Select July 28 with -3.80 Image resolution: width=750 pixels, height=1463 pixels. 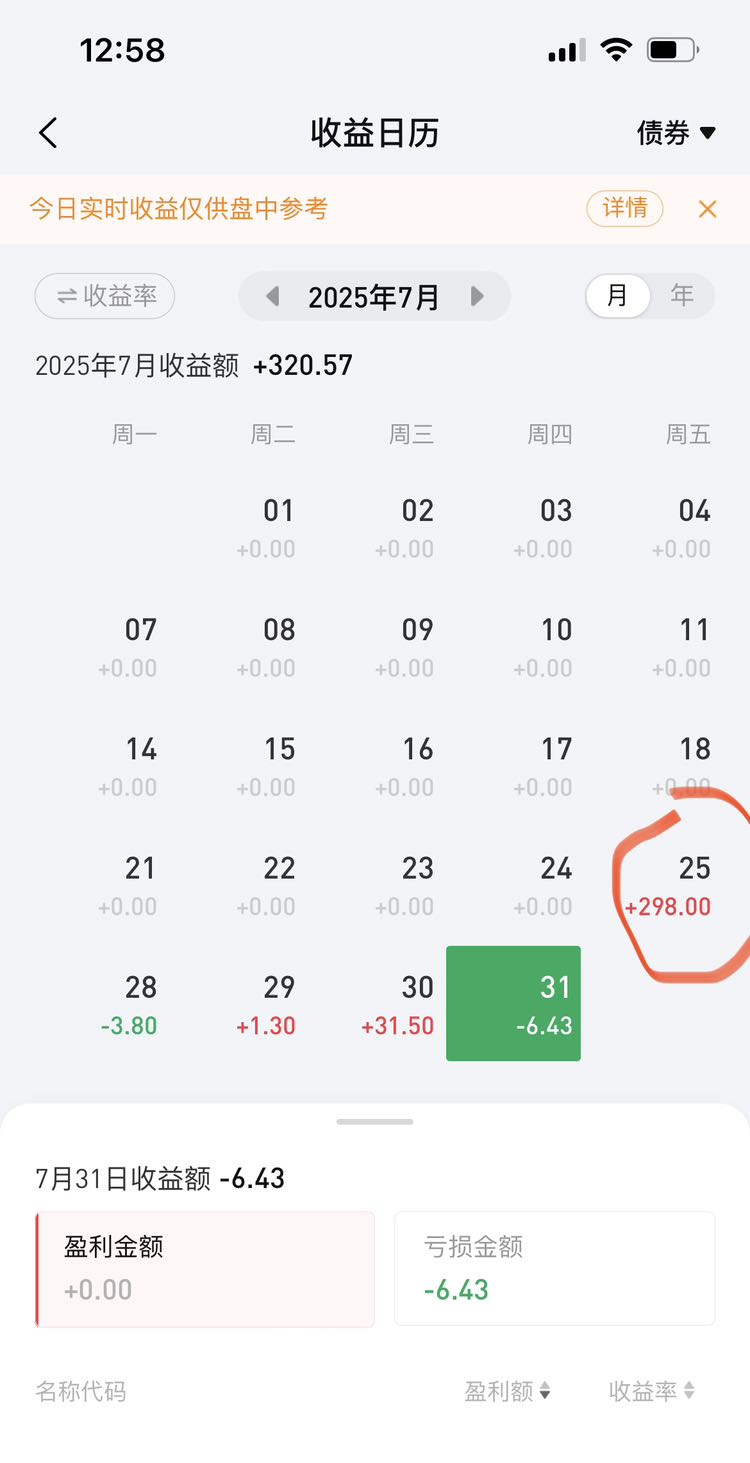[128, 1004]
